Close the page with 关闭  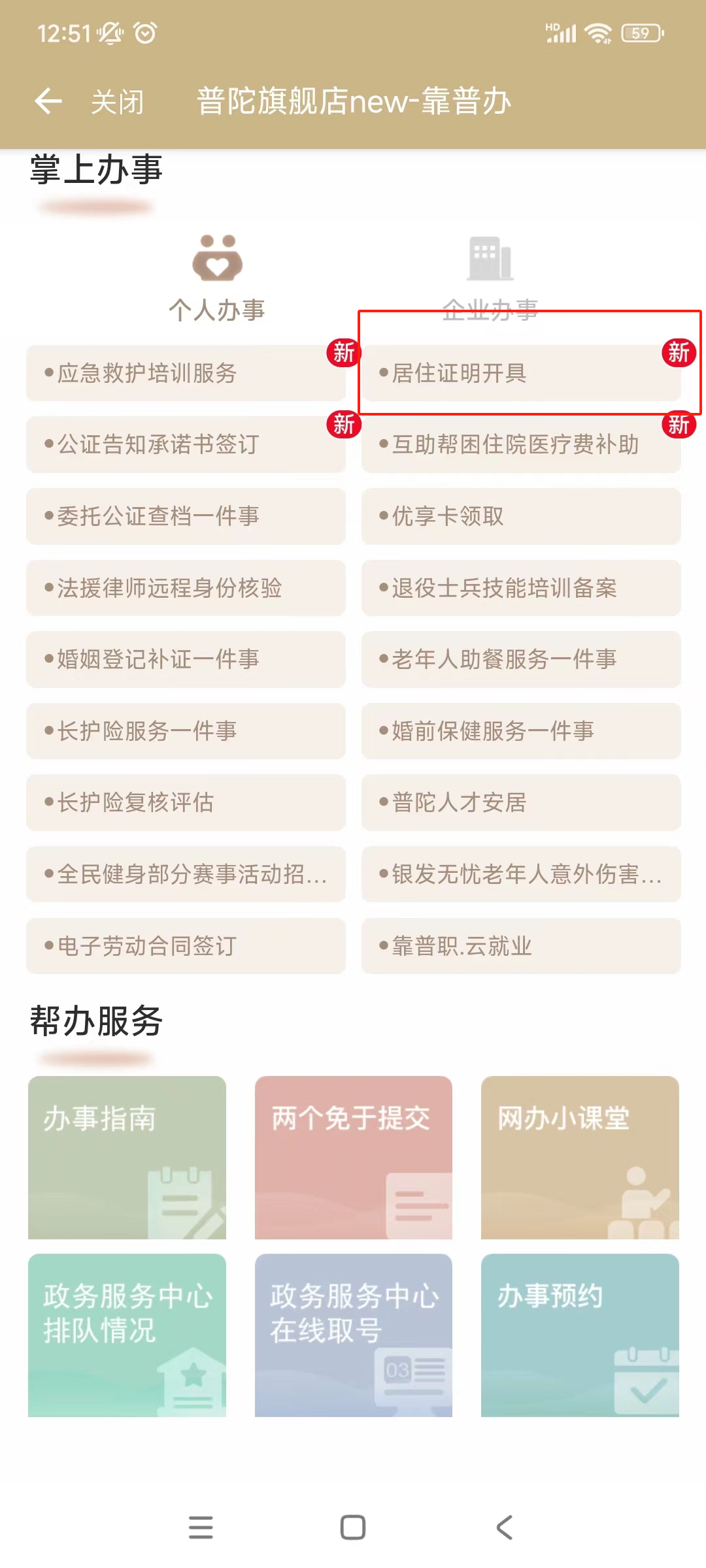(x=117, y=102)
